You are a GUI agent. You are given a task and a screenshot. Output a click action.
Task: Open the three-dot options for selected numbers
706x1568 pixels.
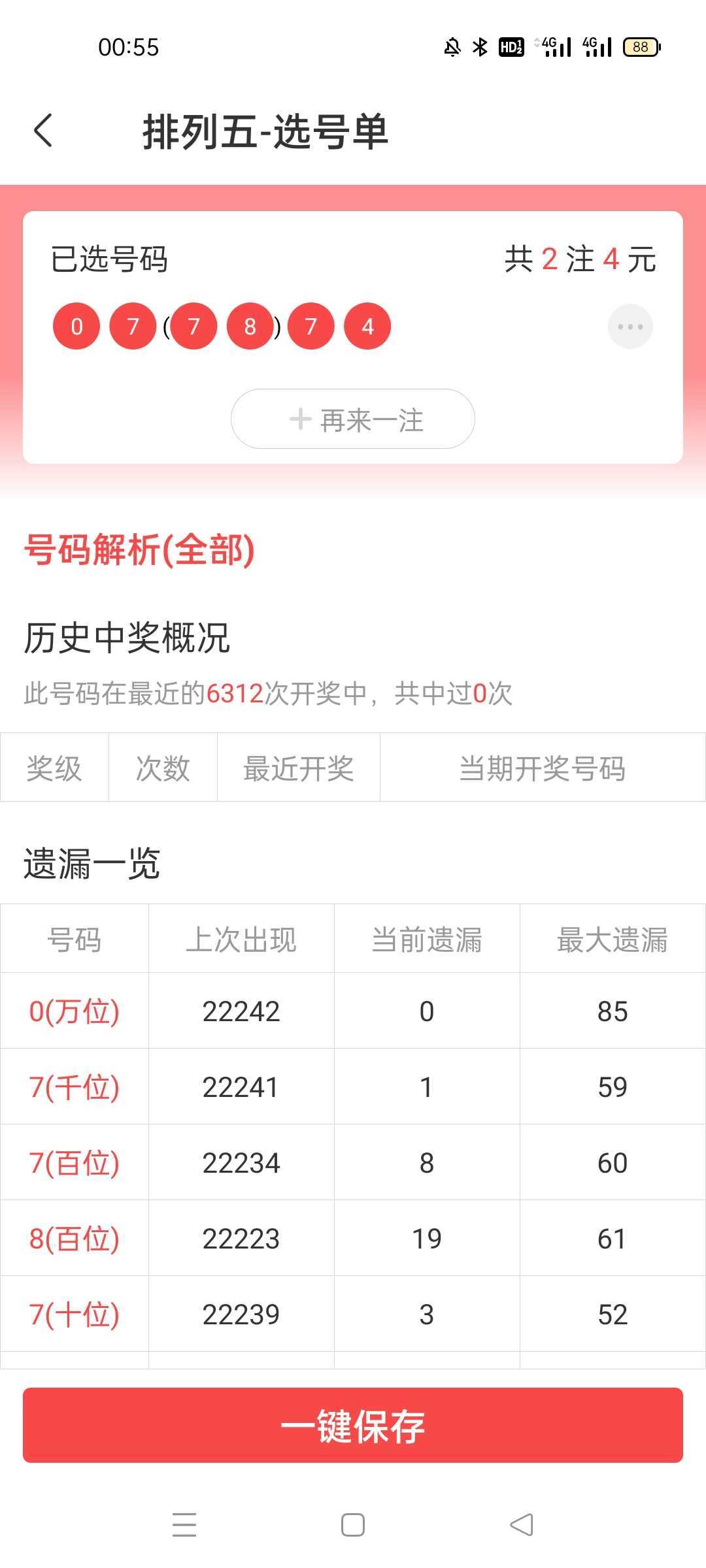click(630, 327)
